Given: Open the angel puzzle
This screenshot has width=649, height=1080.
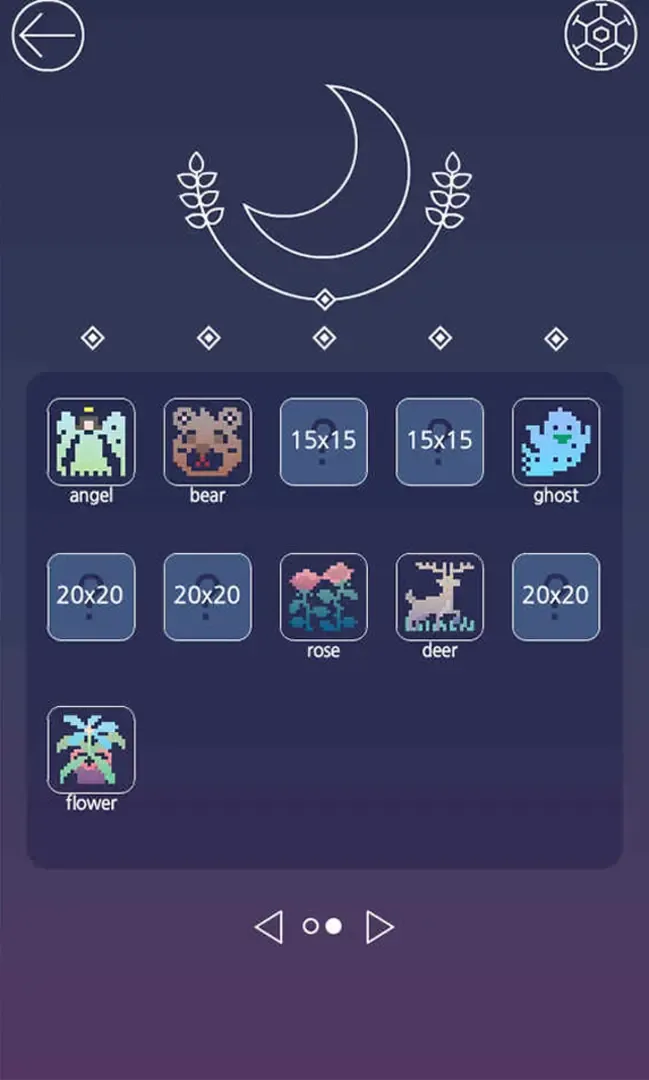Looking at the screenshot, I should 91,442.
